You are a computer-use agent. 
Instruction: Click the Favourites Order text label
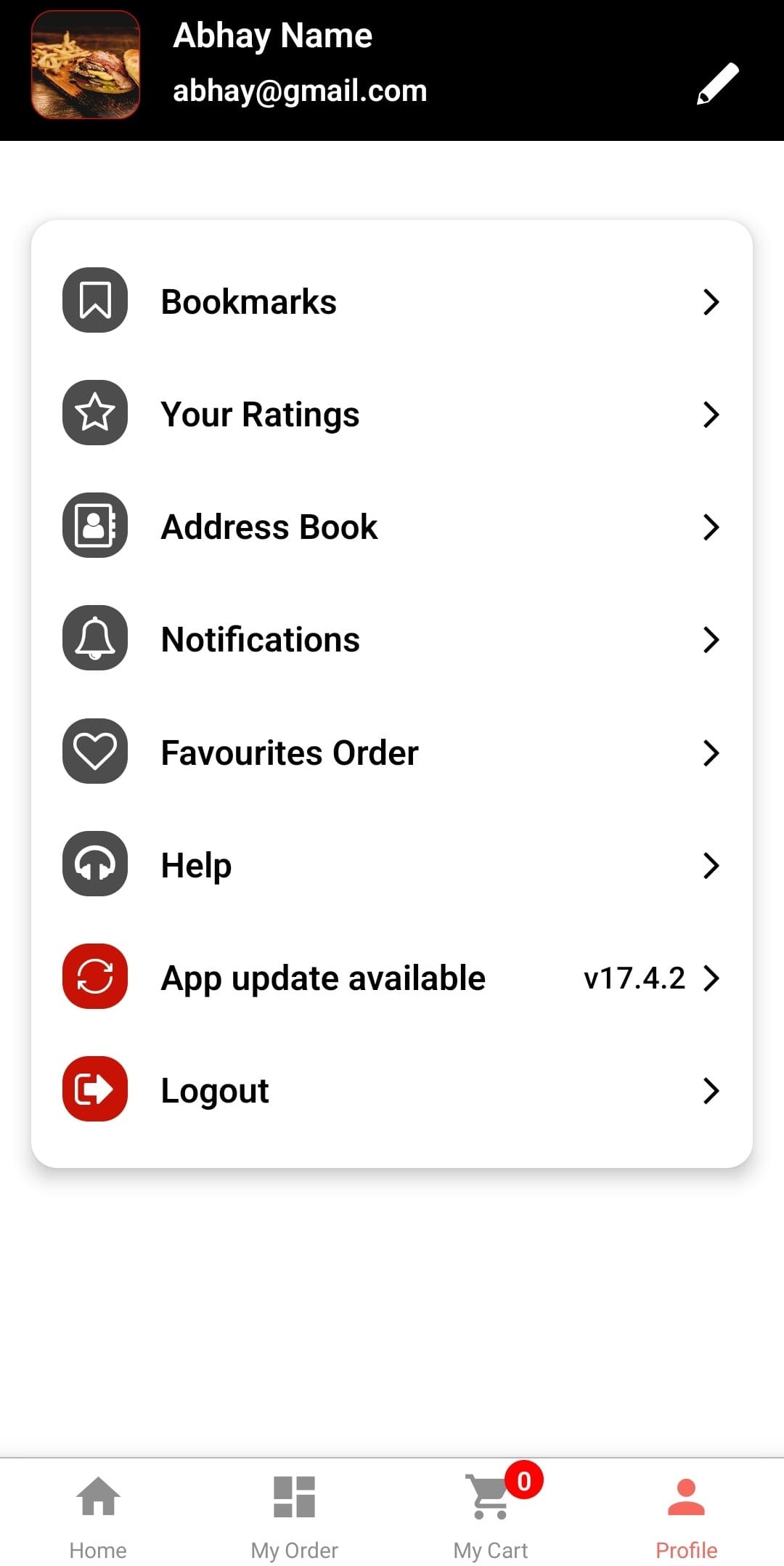pyautogui.click(x=289, y=752)
